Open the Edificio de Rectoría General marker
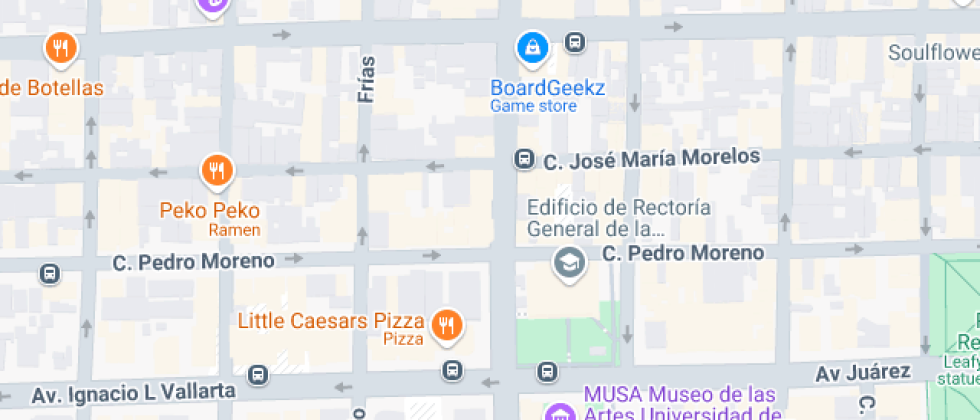 [569, 264]
